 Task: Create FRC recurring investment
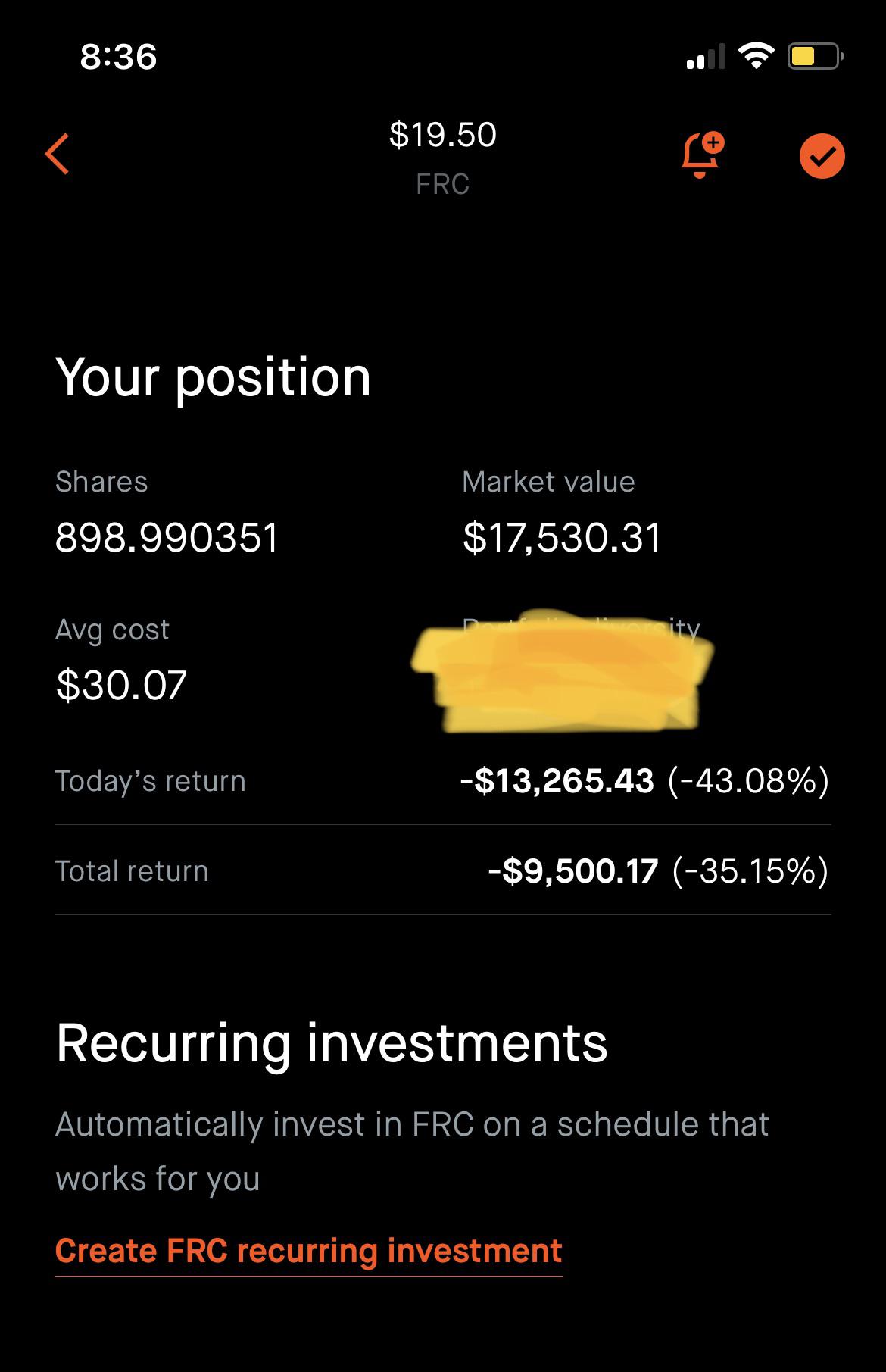pyautogui.click(x=308, y=1251)
